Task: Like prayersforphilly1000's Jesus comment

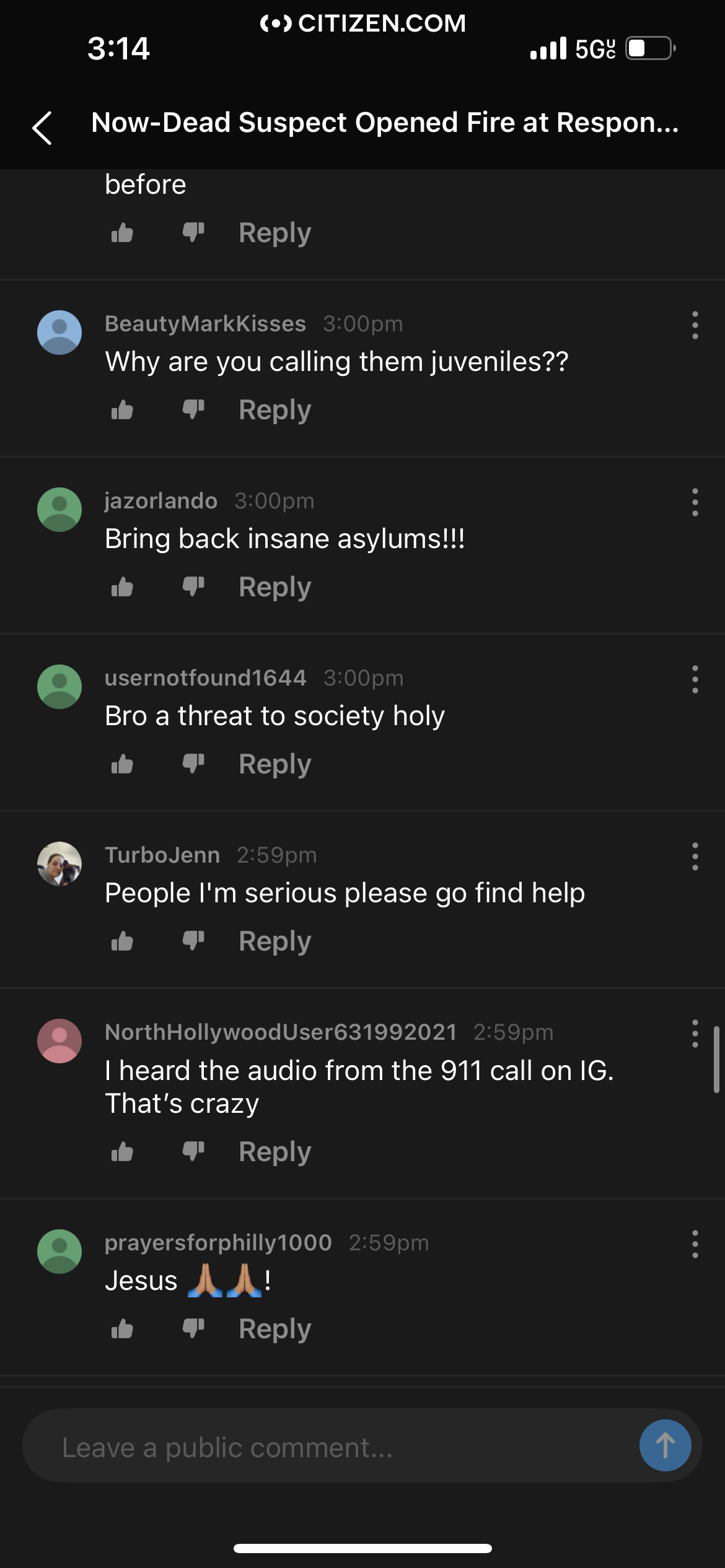Action: (x=122, y=1329)
